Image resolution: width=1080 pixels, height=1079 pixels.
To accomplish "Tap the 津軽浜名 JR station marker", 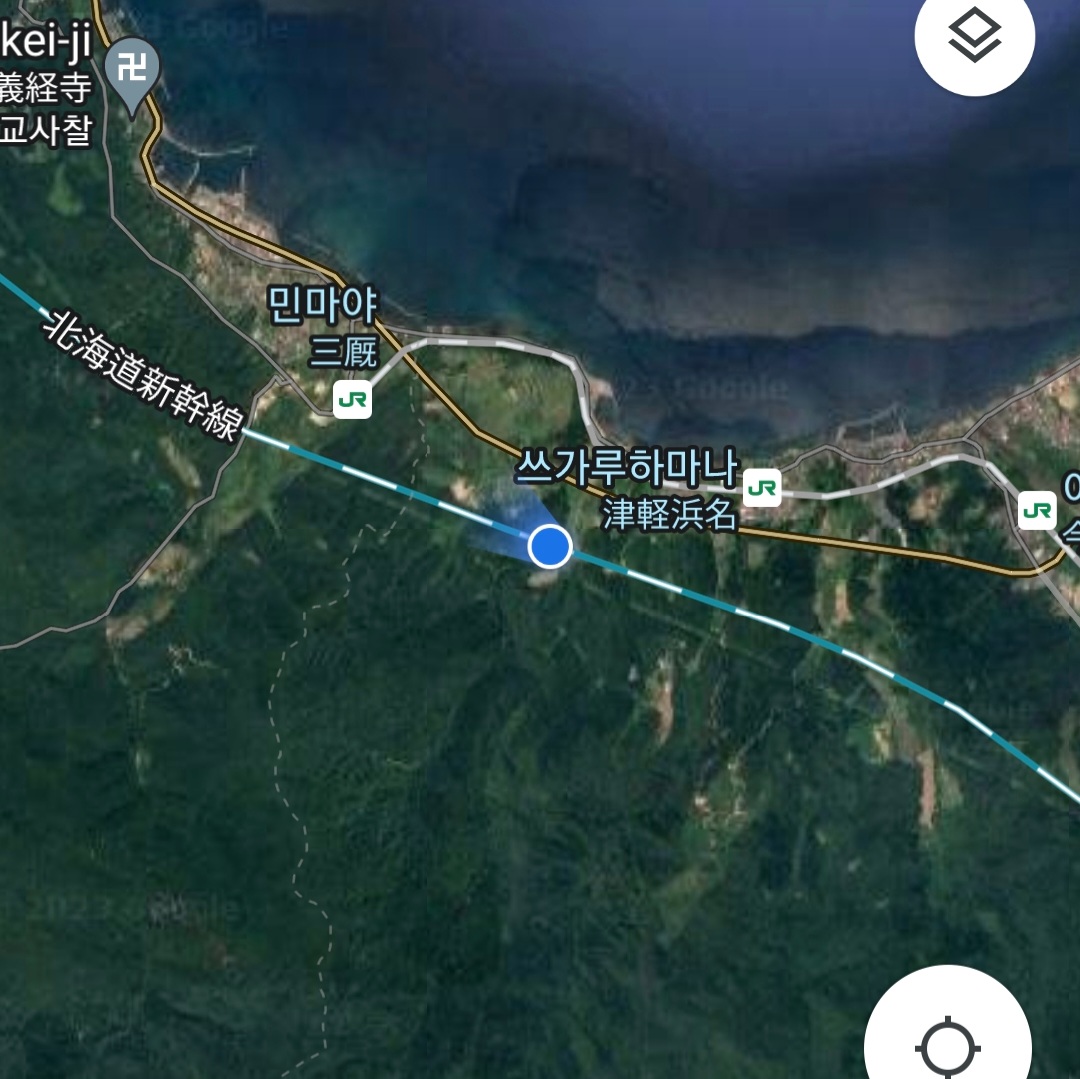I will pos(762,488).
